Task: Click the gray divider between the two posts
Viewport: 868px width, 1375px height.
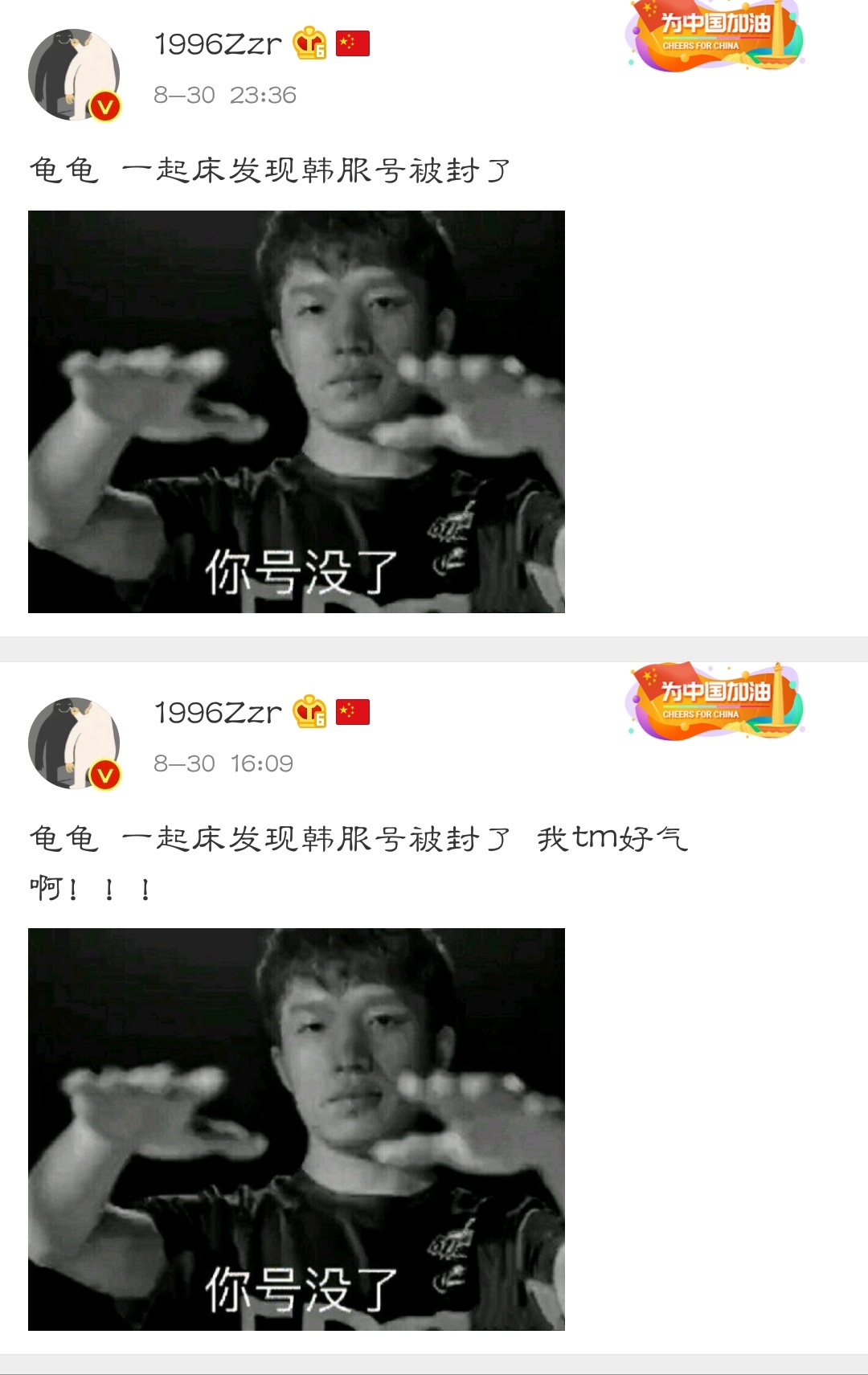Action: click(434, 647)
